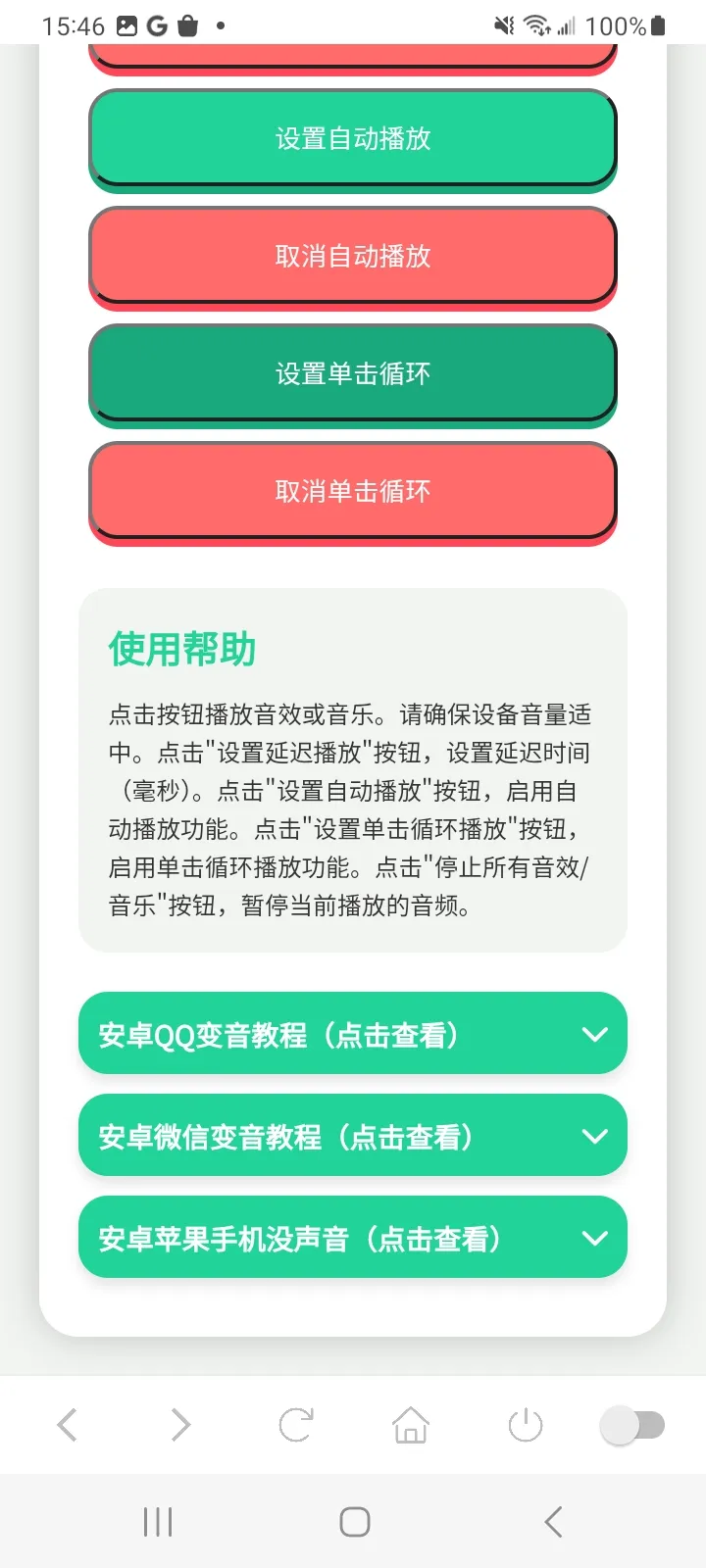Click the home icon in the browser toolbar

(x=410, y=1425)
